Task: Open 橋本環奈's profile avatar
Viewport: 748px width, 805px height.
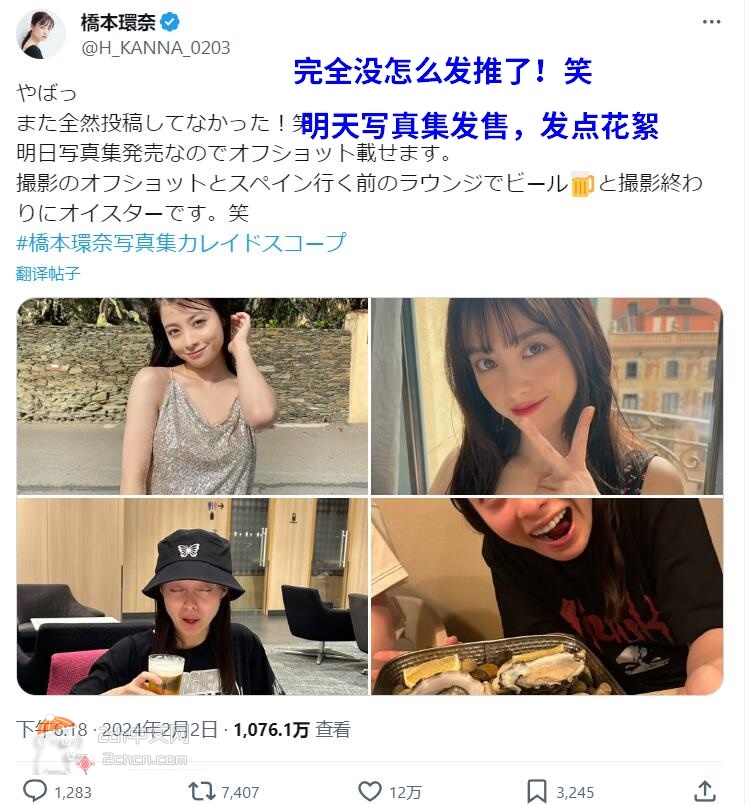Action: click(41, 33)
